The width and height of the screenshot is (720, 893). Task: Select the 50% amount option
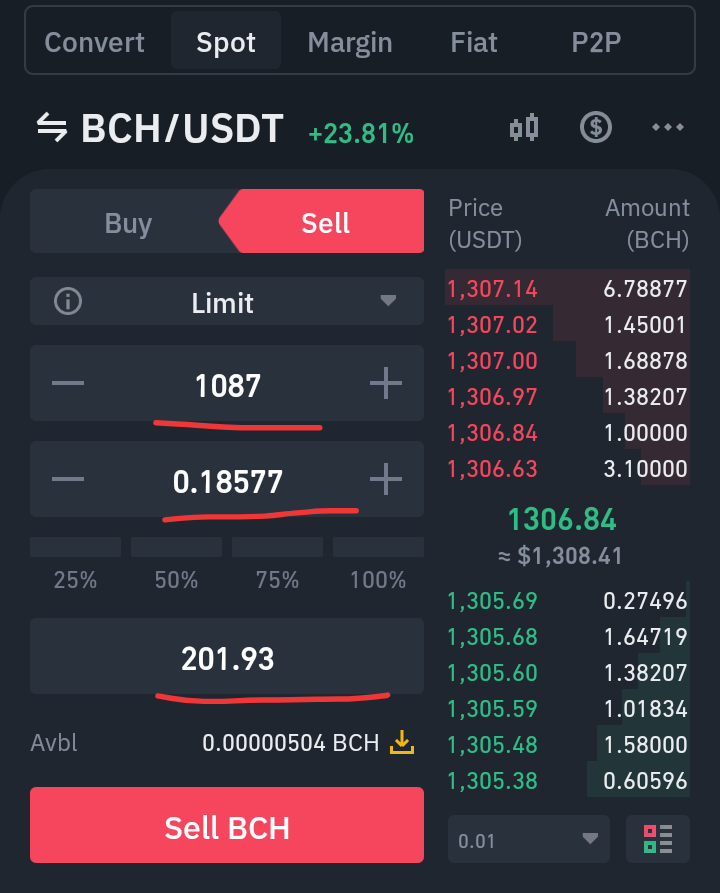[x=177, y=565]
